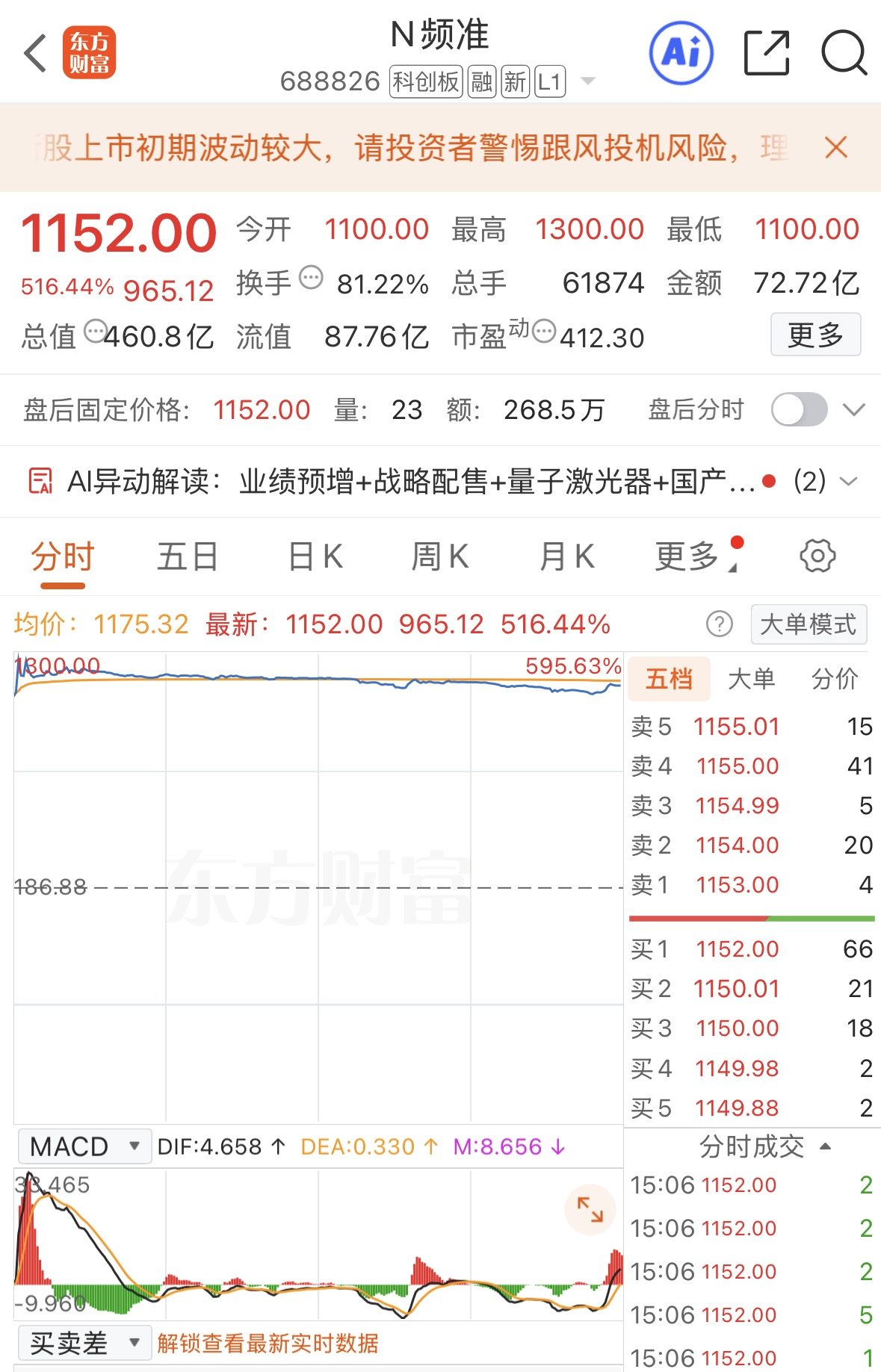This screenshot has width=881, height=1372.
Task: Select the 分价 tab in order book
Action: click(x=834, y=679)
